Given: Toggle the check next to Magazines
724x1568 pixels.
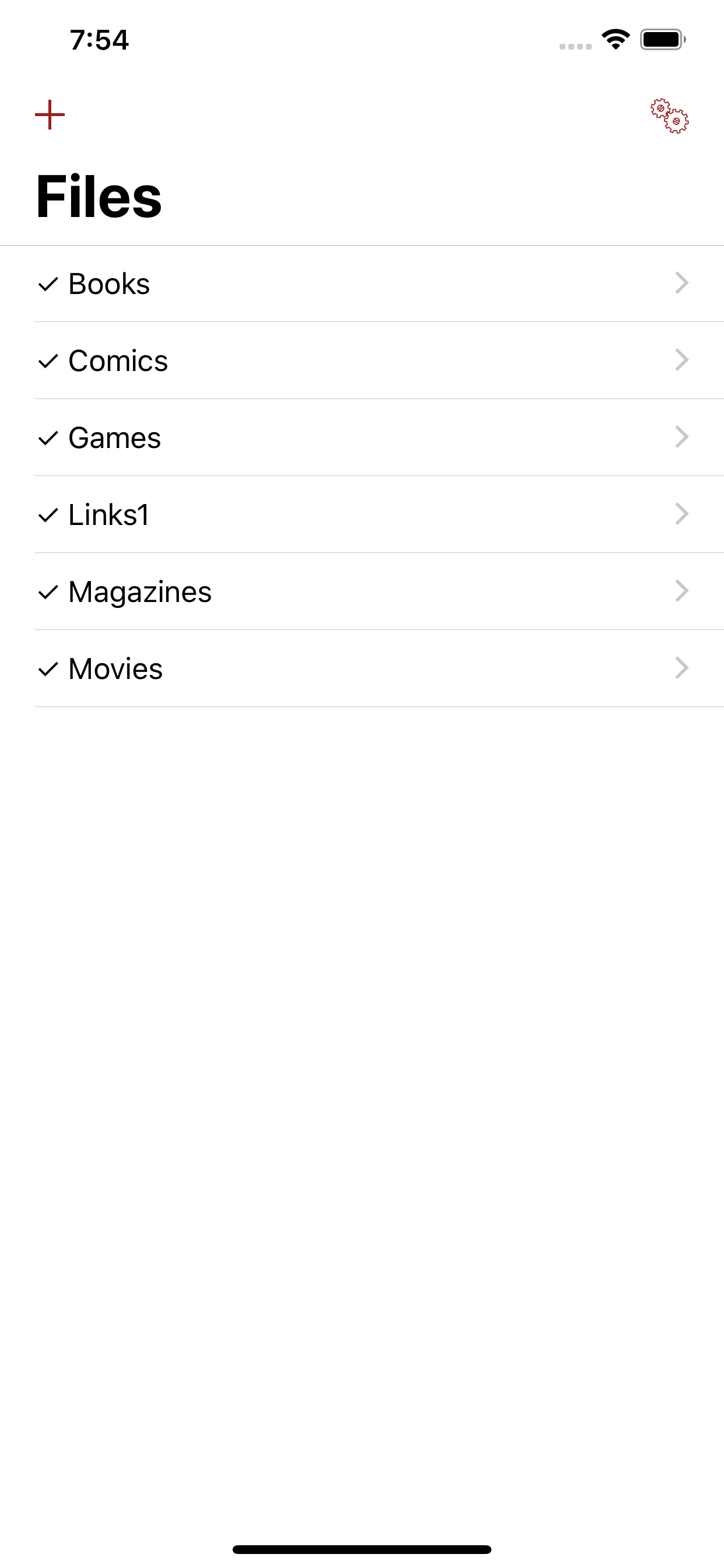Looking at the screenshot, I should [48, 591].
